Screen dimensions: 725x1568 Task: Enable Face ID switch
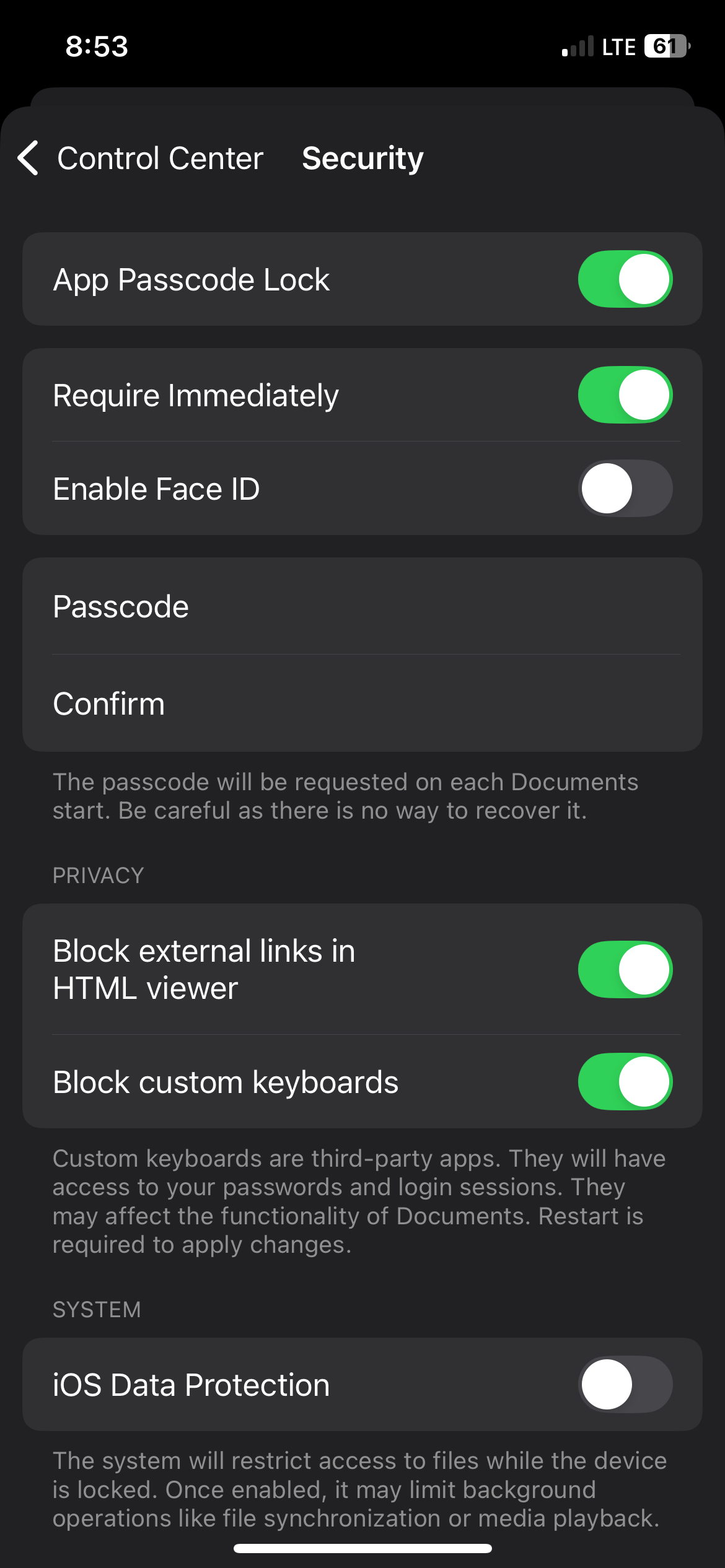625,489
